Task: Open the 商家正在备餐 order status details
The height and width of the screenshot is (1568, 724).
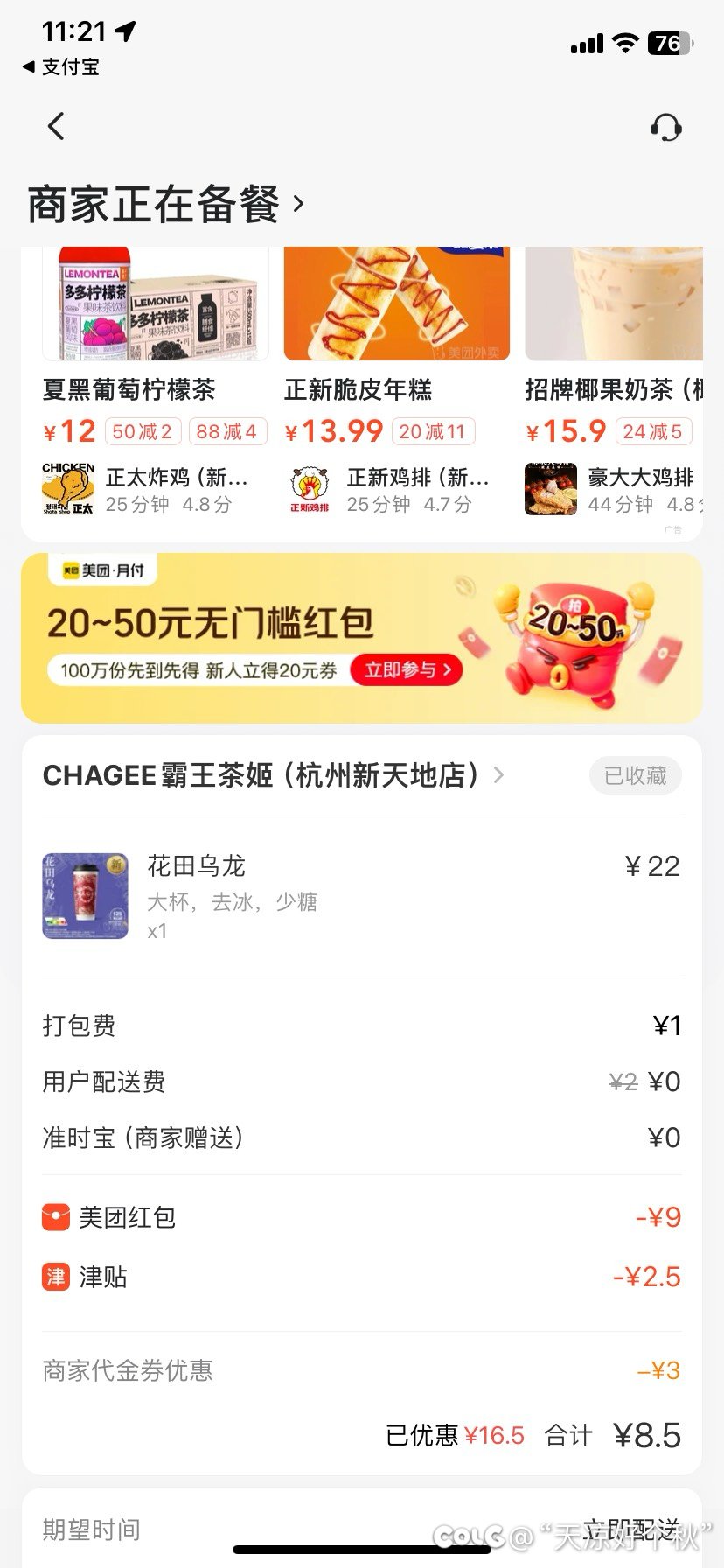Action: click(166, 205)
